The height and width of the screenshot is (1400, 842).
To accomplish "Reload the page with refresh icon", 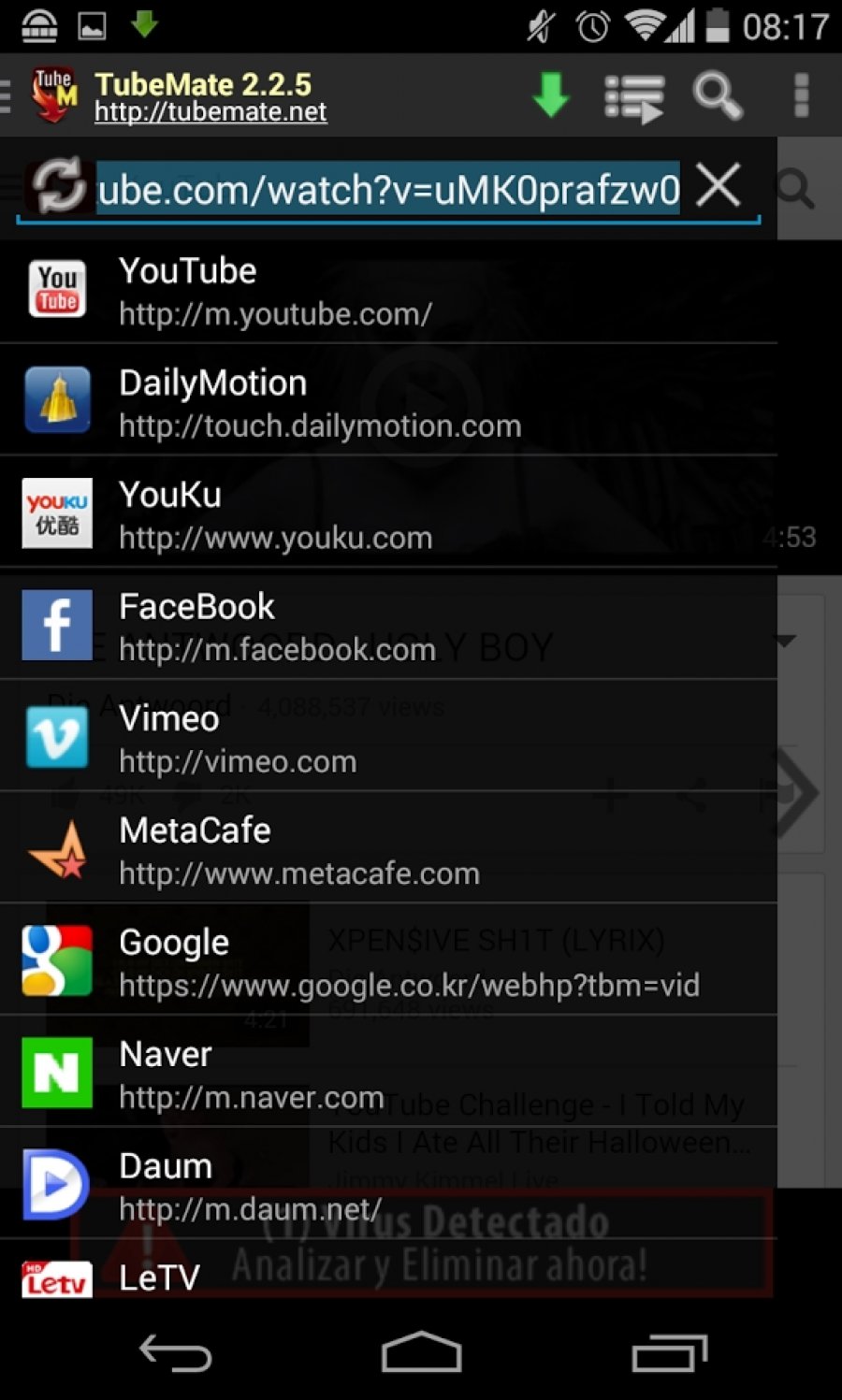I will pyautogui.click(x=58, y=186).
